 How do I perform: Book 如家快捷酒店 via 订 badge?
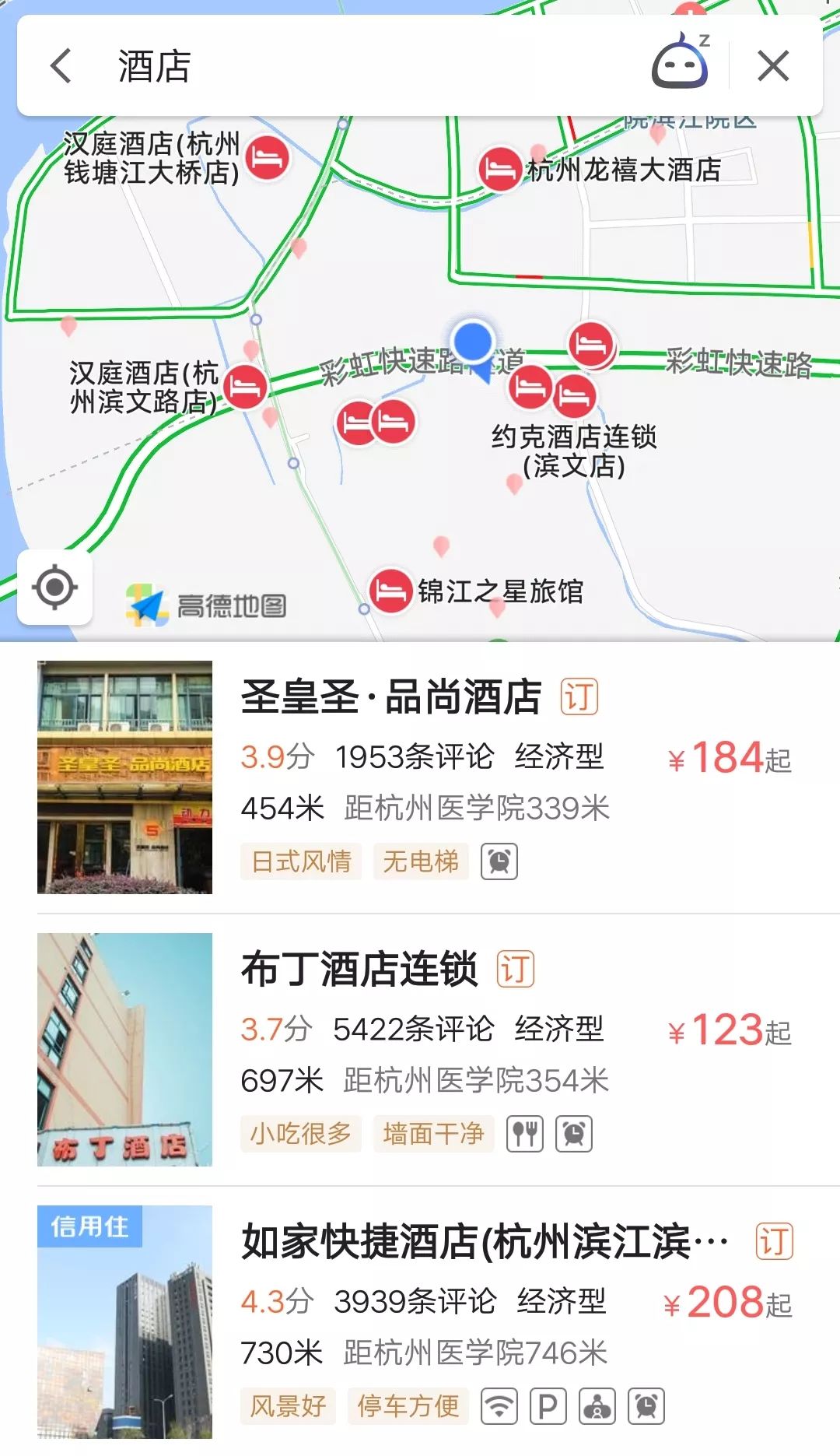point(775,1241)
